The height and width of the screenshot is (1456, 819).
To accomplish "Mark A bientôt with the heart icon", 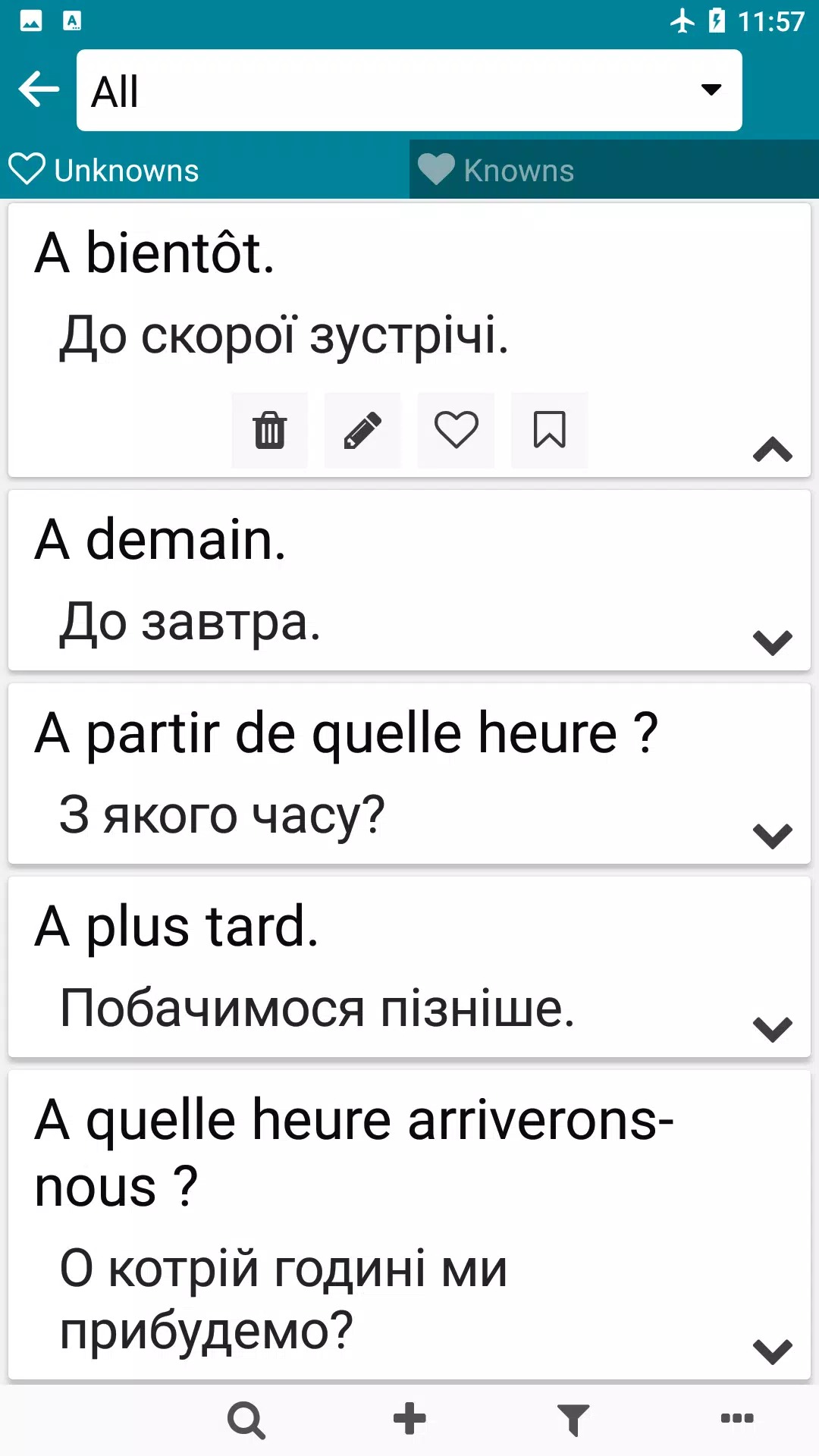I will pos(456,430).
